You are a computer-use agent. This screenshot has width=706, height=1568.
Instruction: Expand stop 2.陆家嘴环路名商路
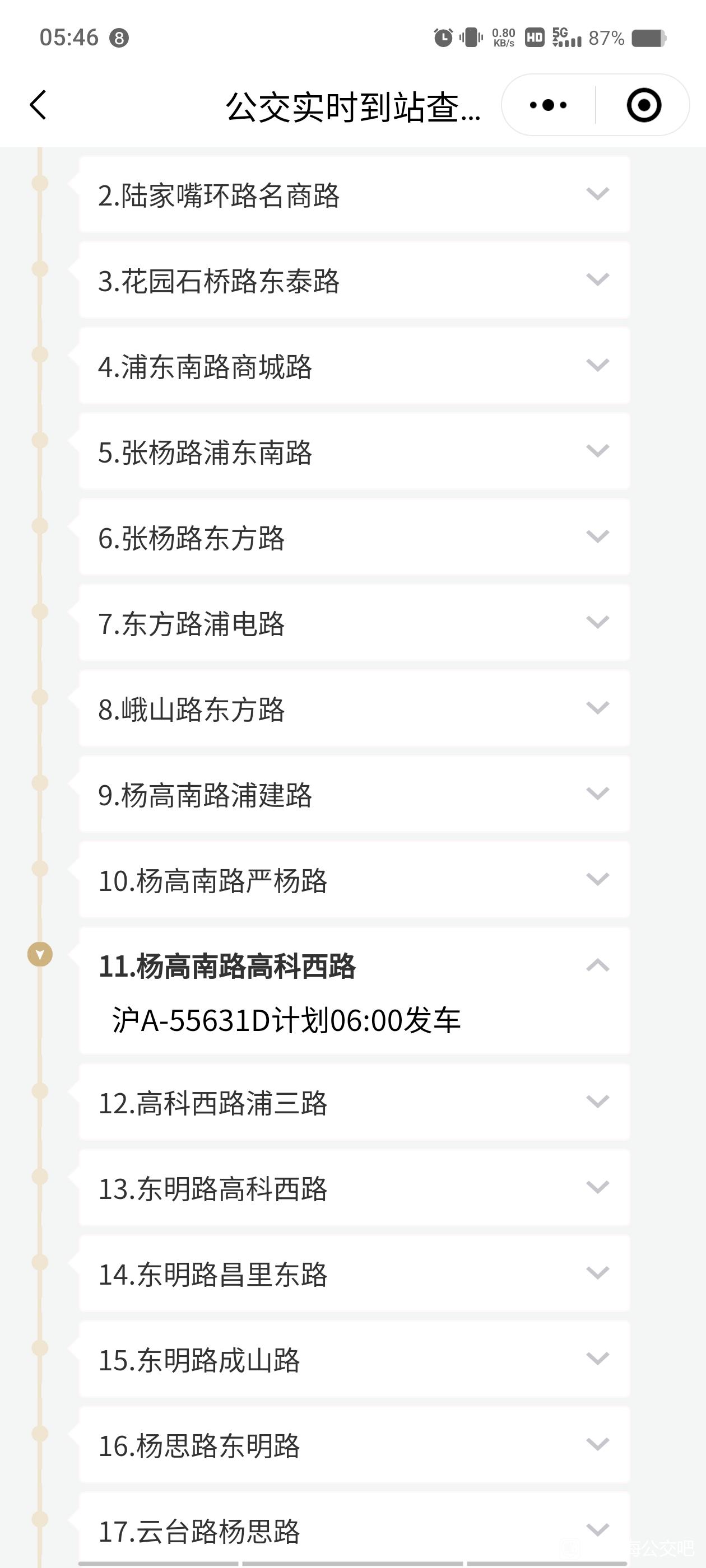point(355,195)
